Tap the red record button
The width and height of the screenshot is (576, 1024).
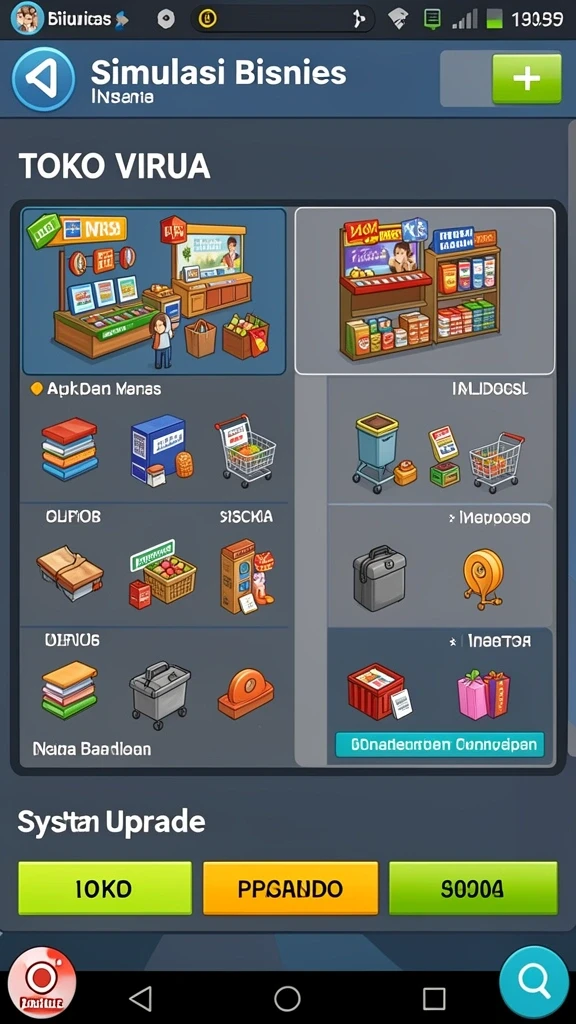point(42,982)
